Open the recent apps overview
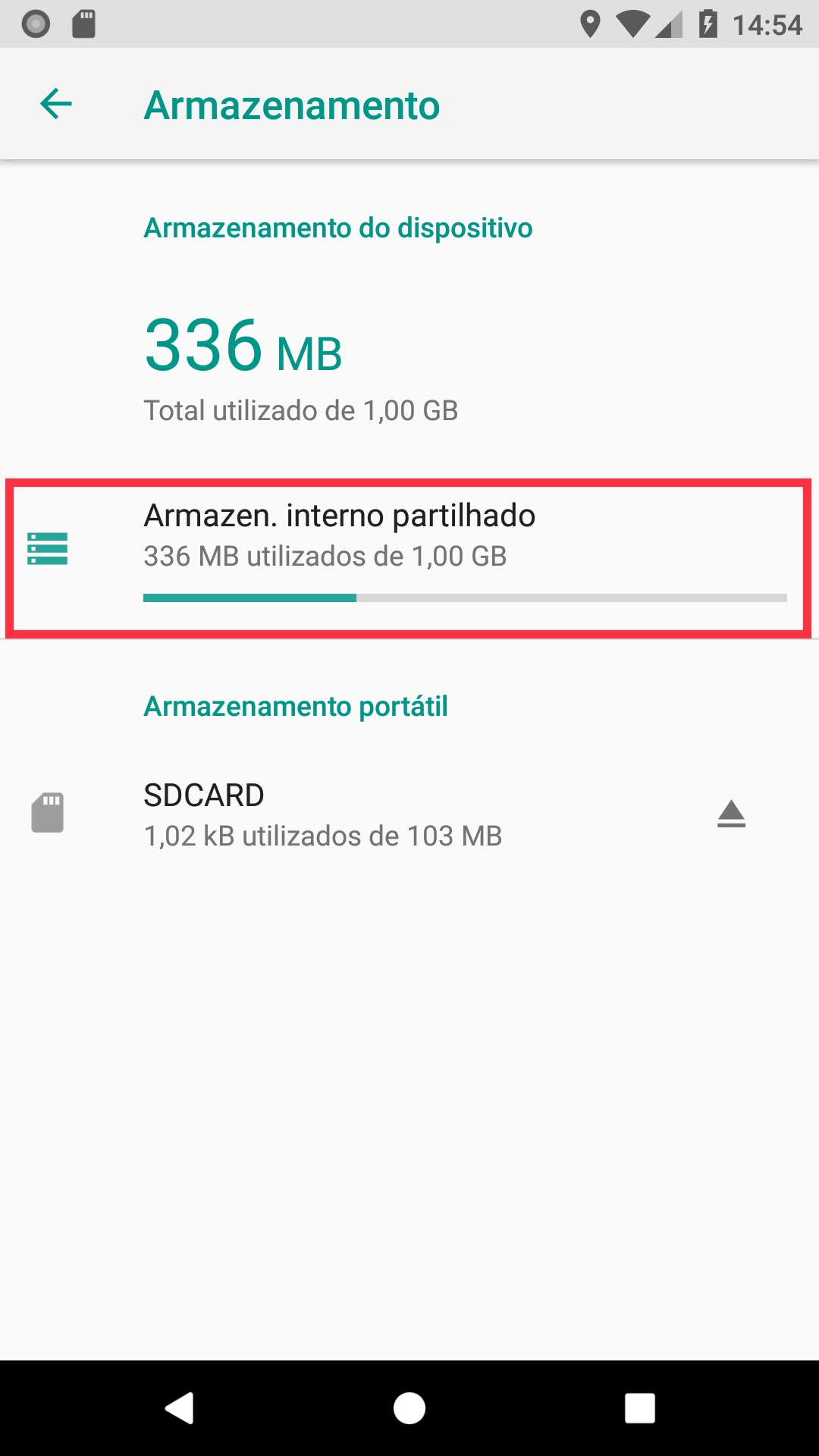819x1456 pixels. 639,1408
